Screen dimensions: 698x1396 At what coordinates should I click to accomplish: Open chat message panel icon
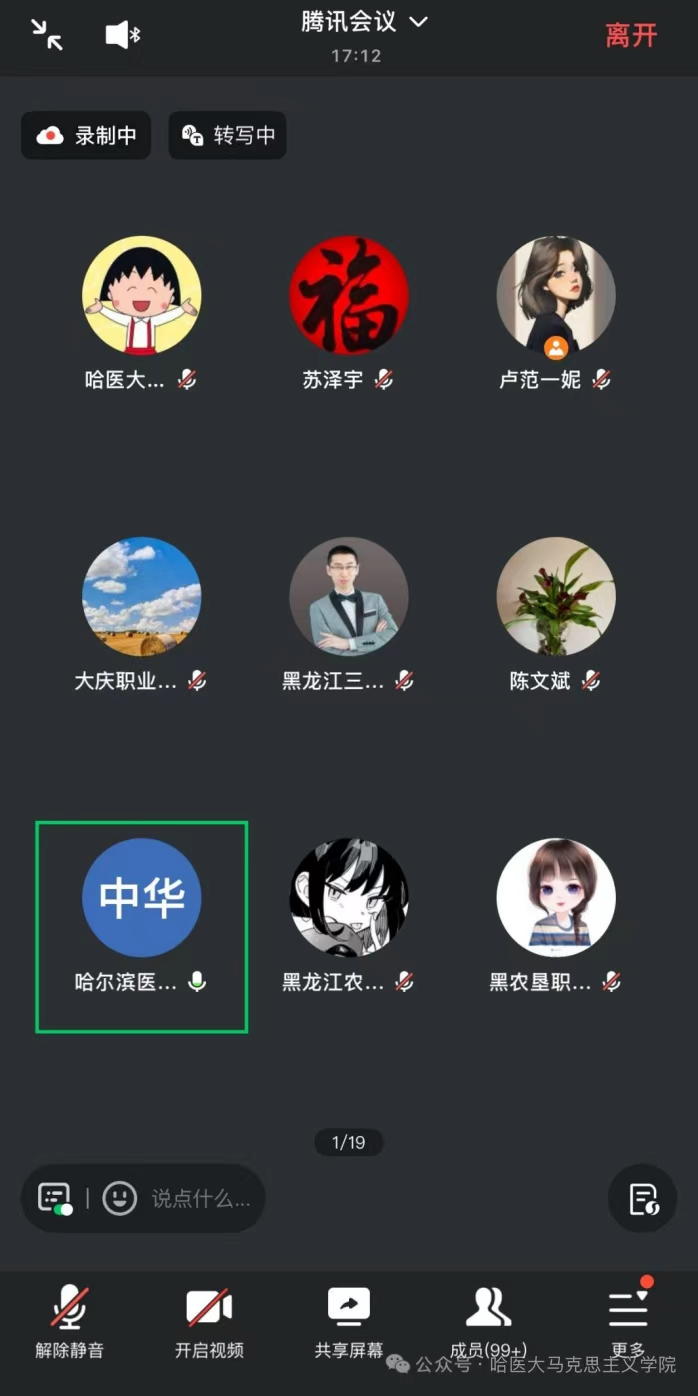pyautogui.click(x=54, y=1197)
